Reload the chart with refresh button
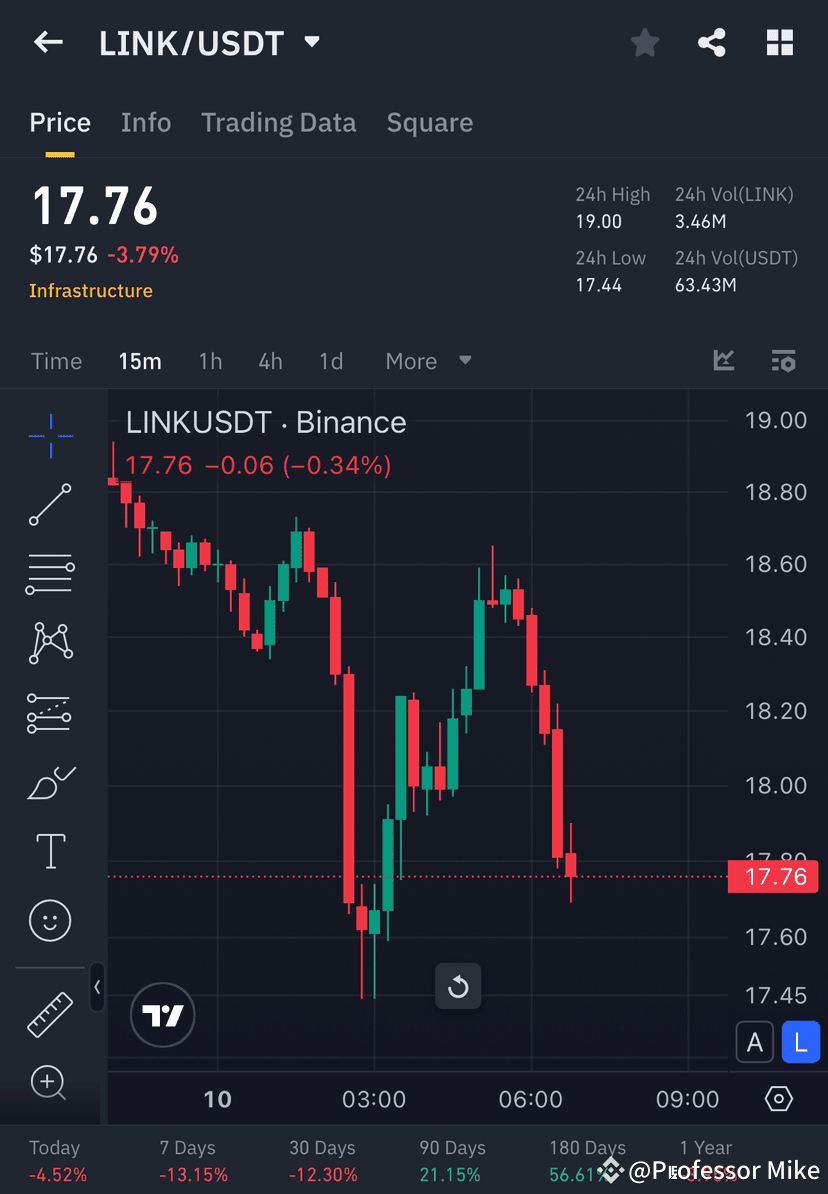 (458, 986)
